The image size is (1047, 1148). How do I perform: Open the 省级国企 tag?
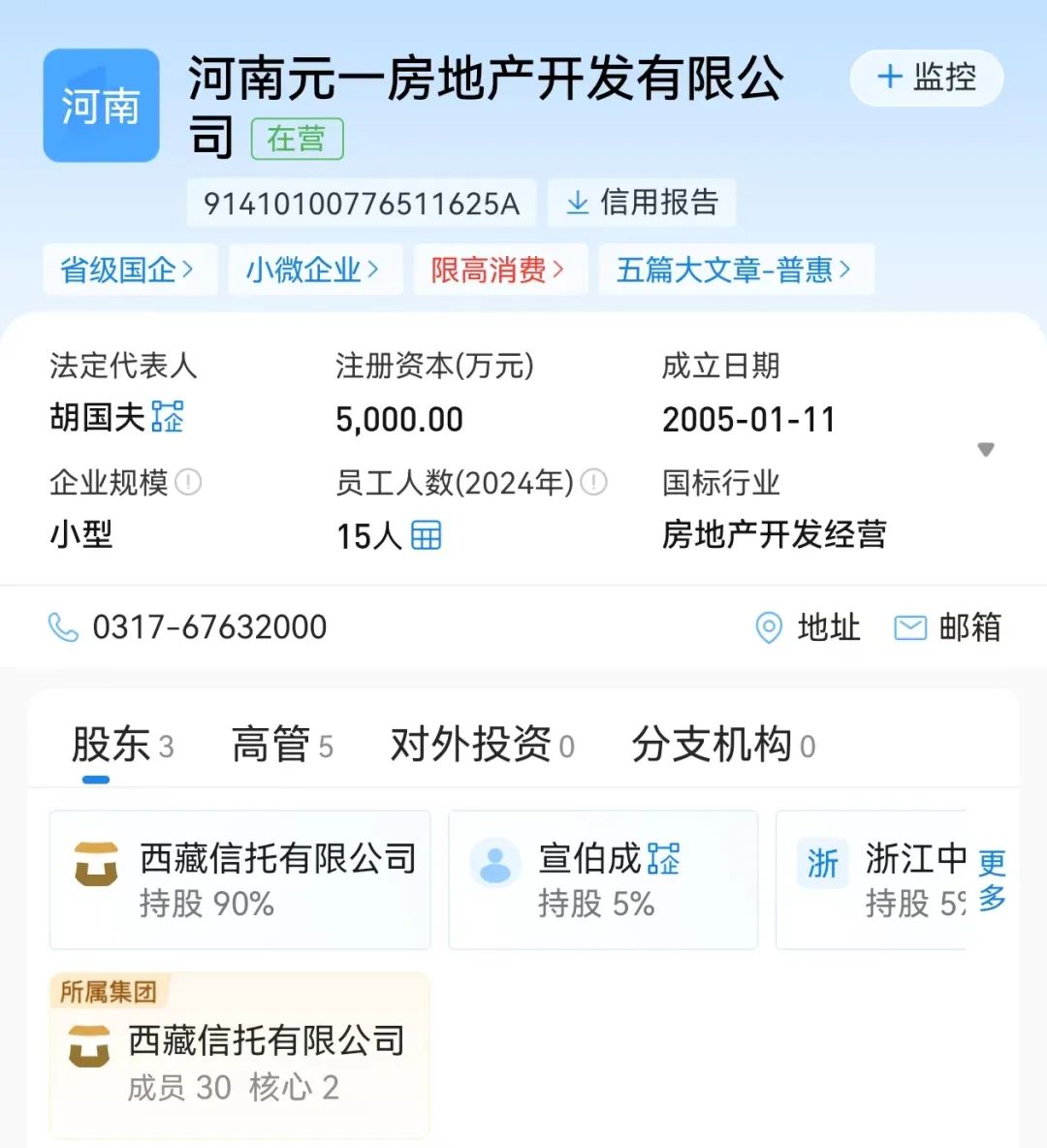(x=127, y=270)
